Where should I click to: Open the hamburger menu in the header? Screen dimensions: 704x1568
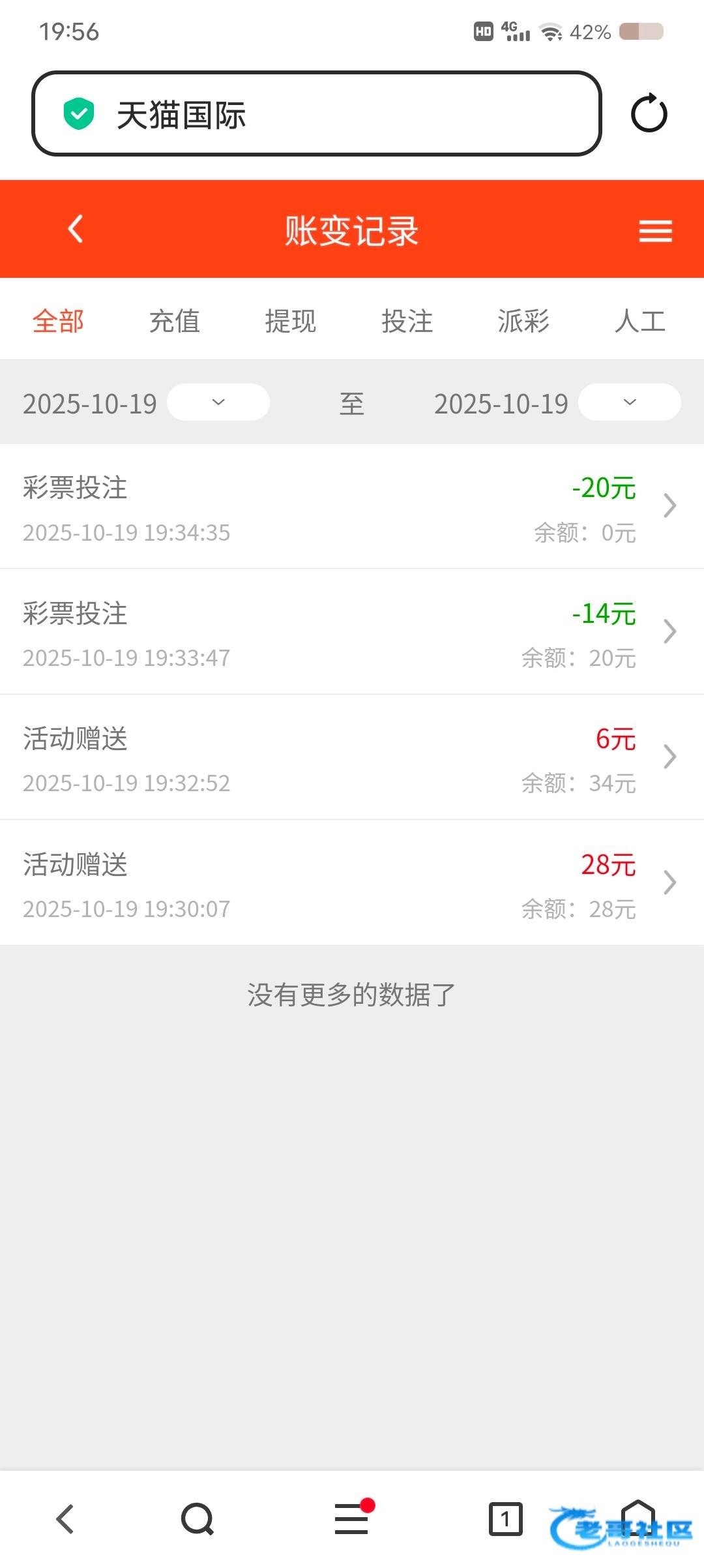coord(655,231)
